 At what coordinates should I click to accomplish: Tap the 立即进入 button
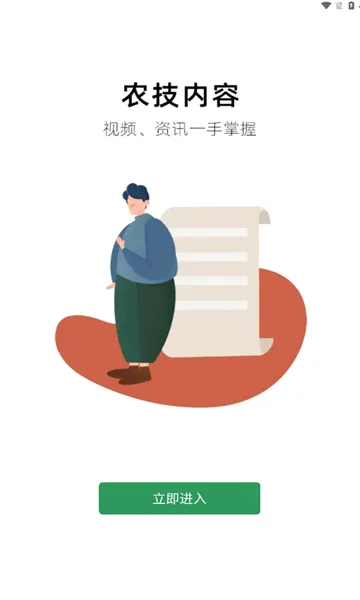(179, 498)
